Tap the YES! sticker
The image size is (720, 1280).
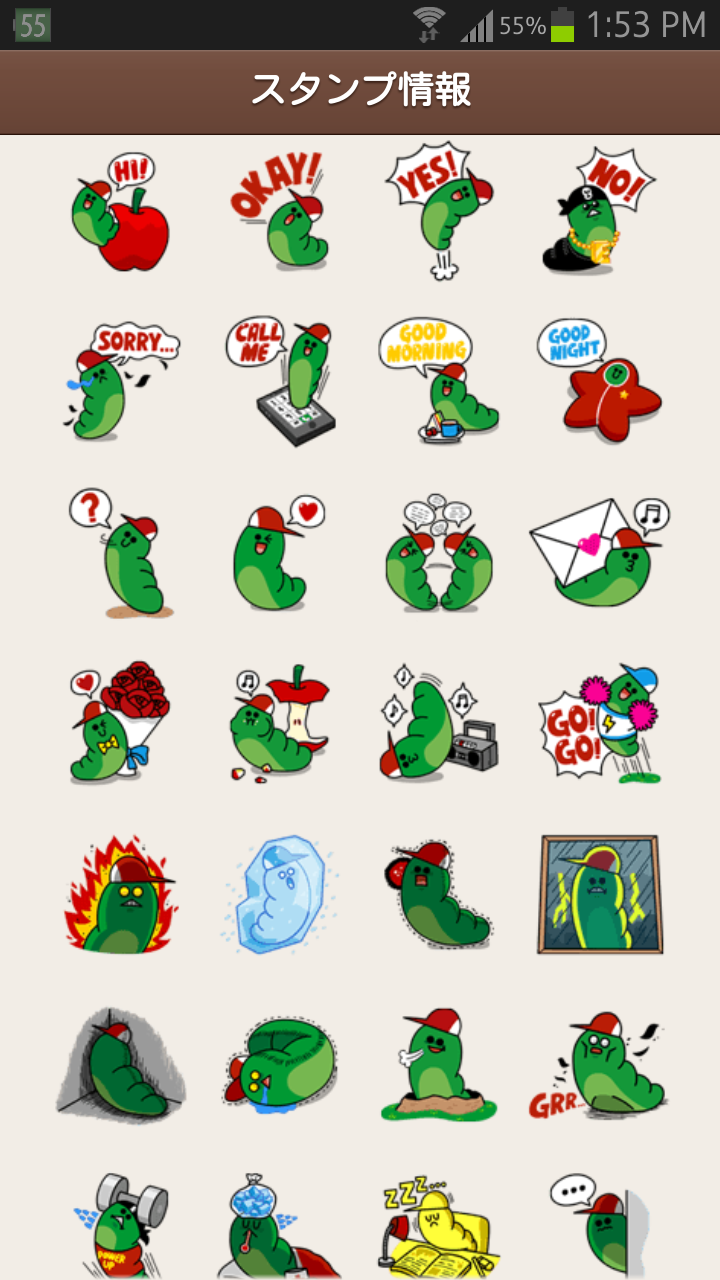[440, 210]
